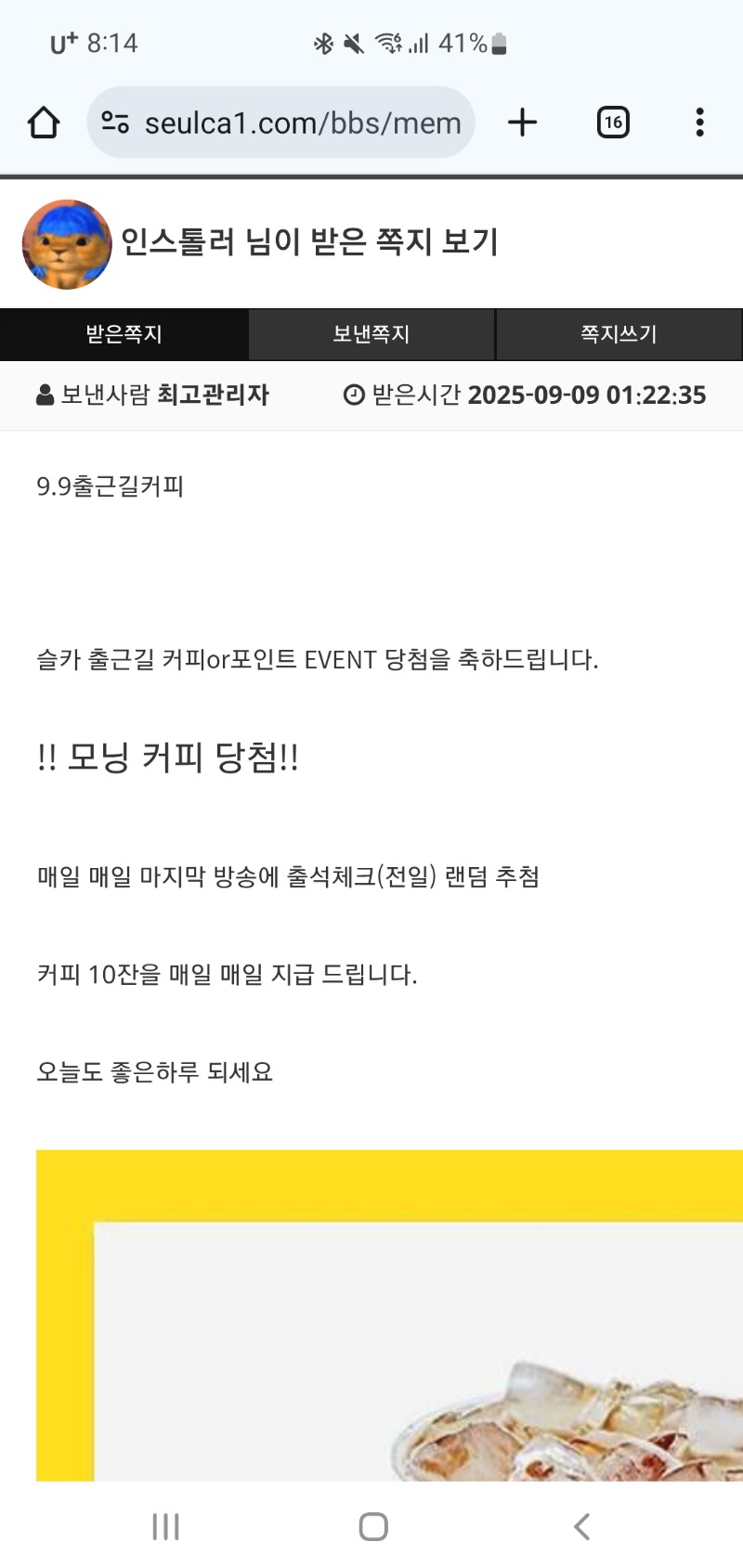View site connection info icon
This screenshot has width=743, height=1568.
point(115,123)
